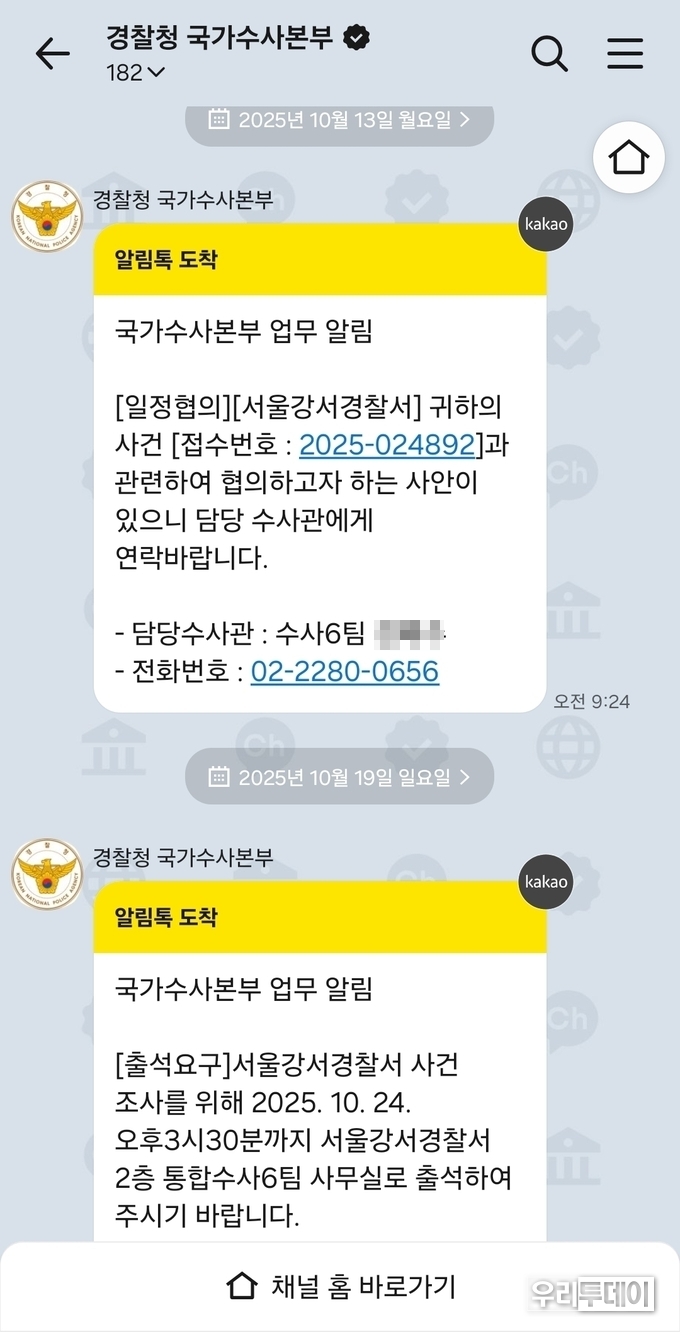The width and height of the screenshot is (680, 1332).
Task: Go back from the 경찰청 국가수사본부 chat
Action: pyautogui.click(x=52, y=55)
